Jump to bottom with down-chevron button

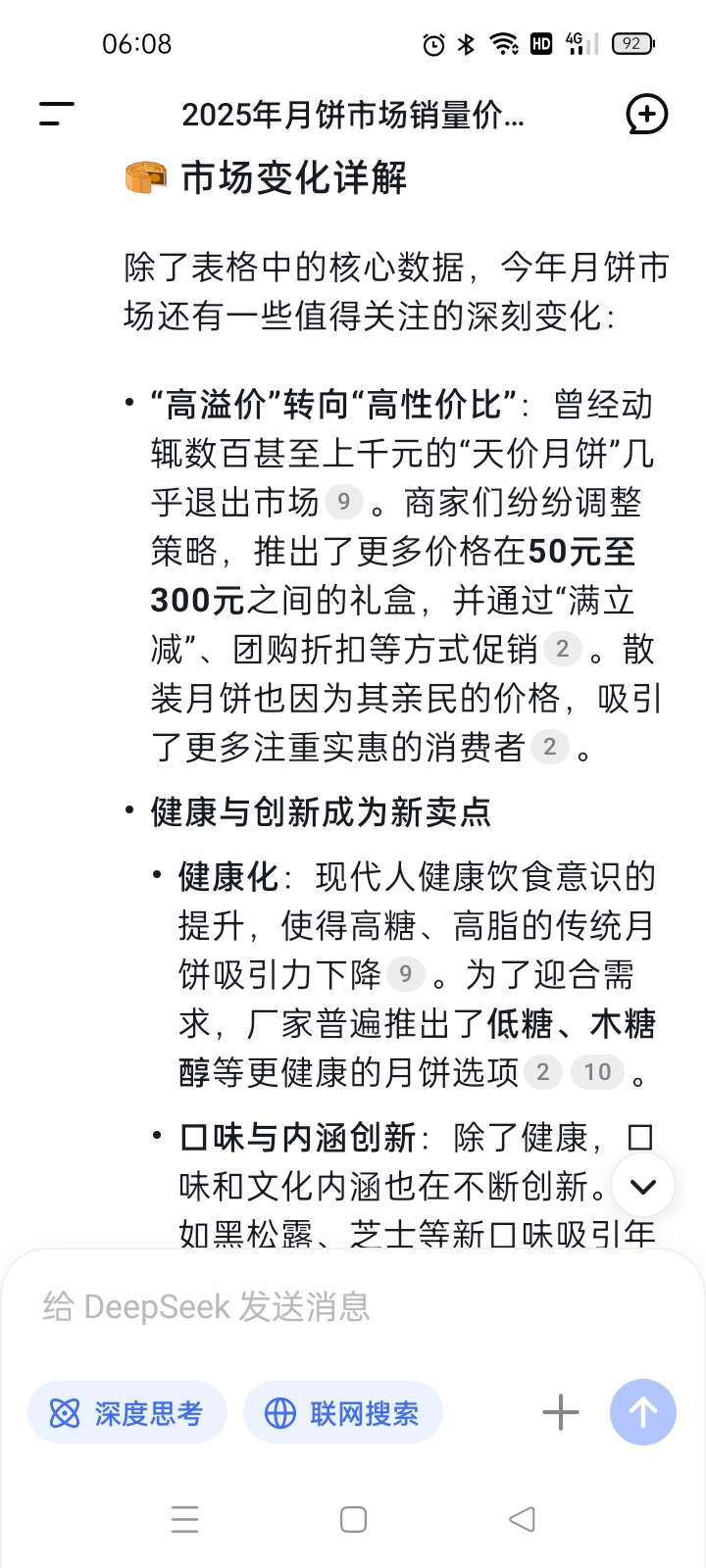click(643, 1186)
